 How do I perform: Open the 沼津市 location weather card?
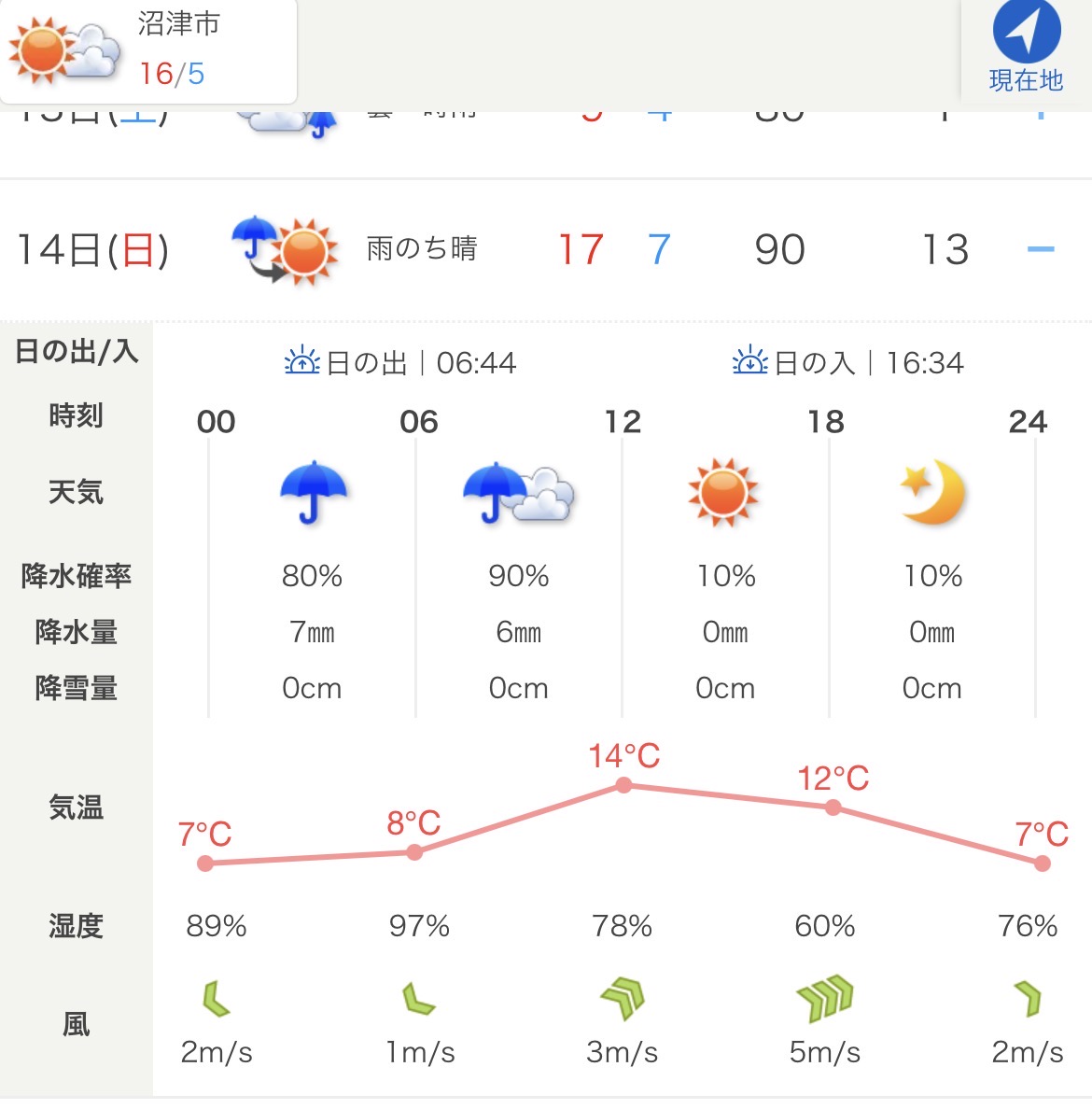(x=149, y=49)
